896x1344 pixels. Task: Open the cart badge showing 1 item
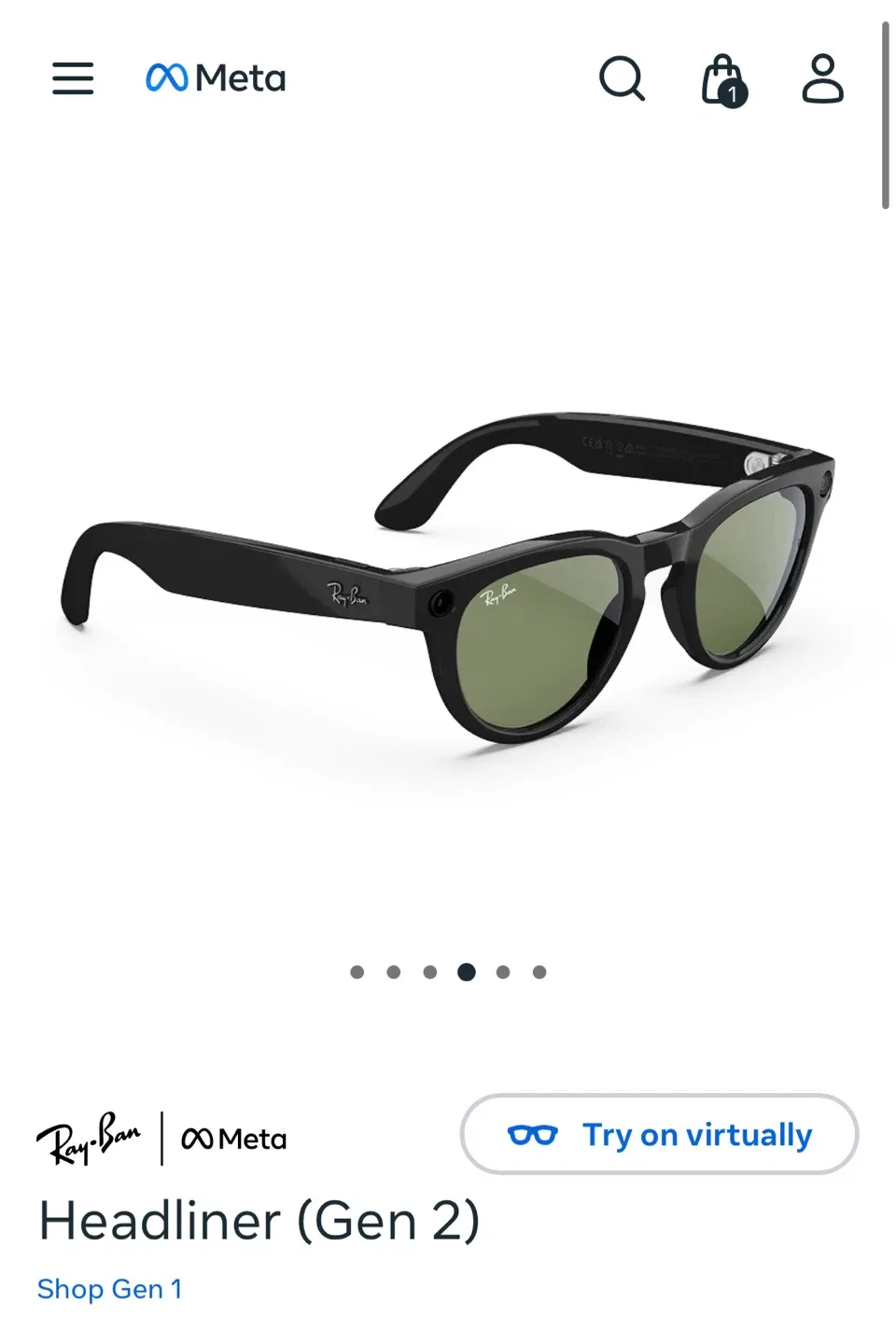coord(734,93)
